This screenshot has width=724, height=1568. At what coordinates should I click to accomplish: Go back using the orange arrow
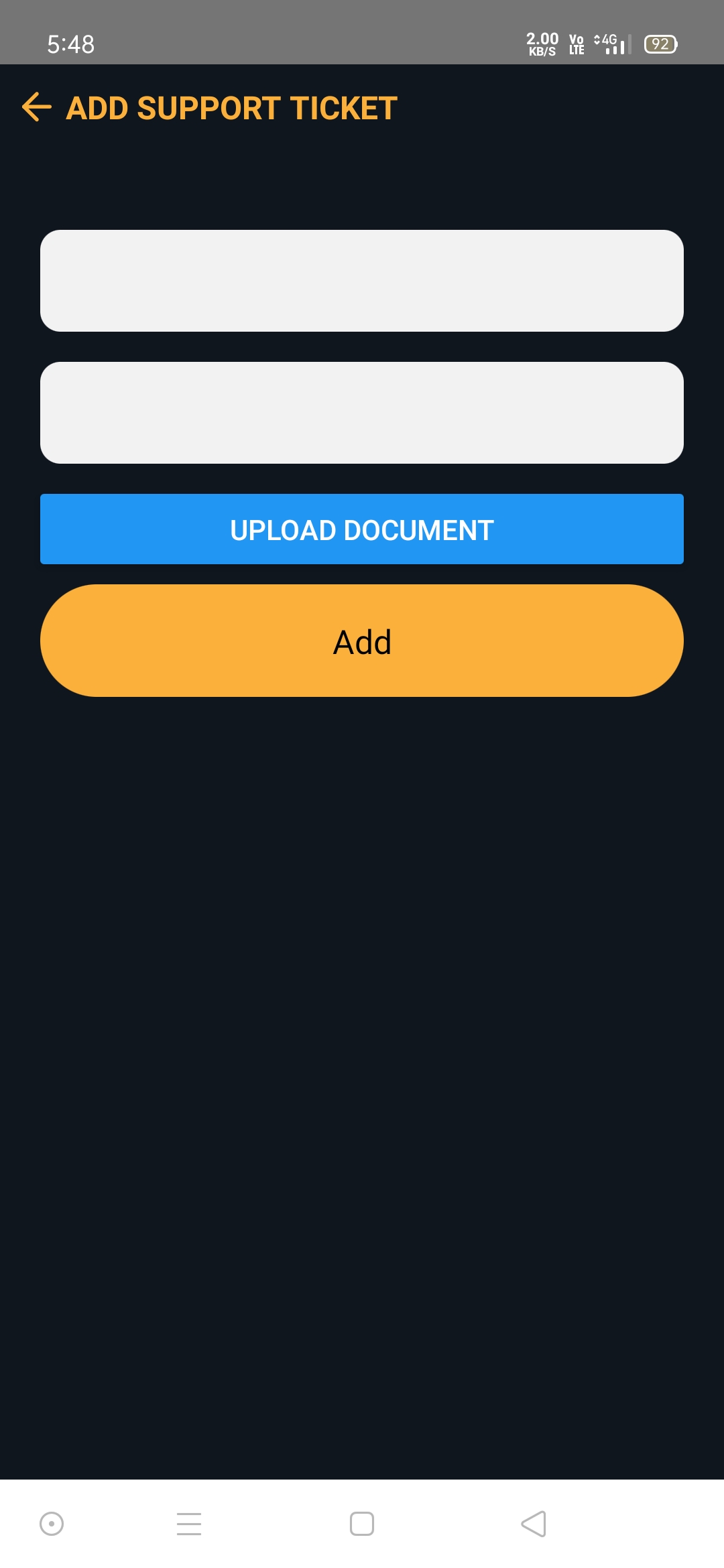(x=37, y=107)
